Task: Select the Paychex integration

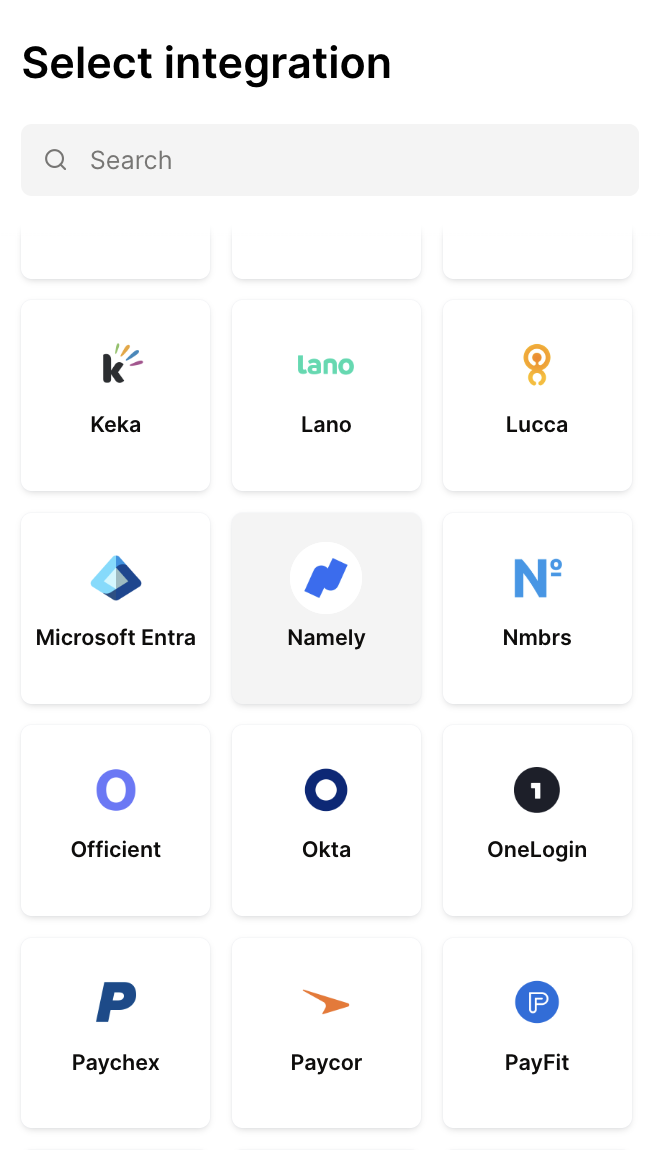Action: (x=116, y=1032)
